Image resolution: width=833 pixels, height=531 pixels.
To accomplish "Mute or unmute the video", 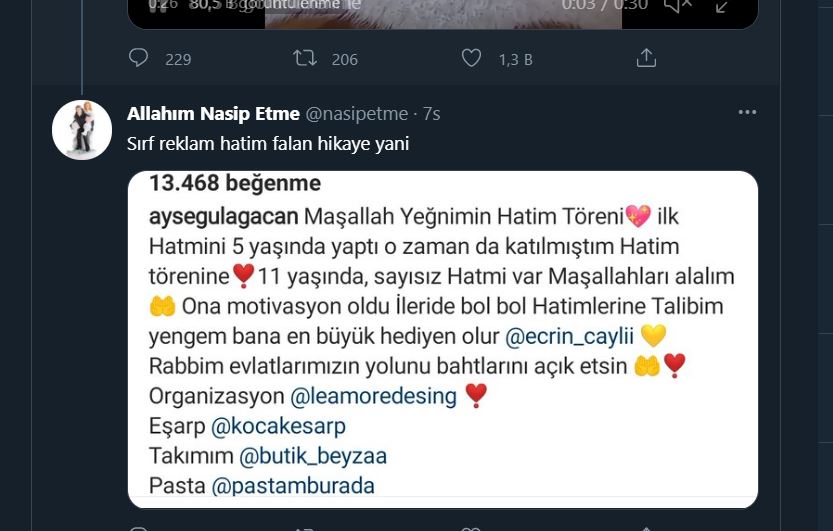I will pyautogui.click(x=678, y=6).
